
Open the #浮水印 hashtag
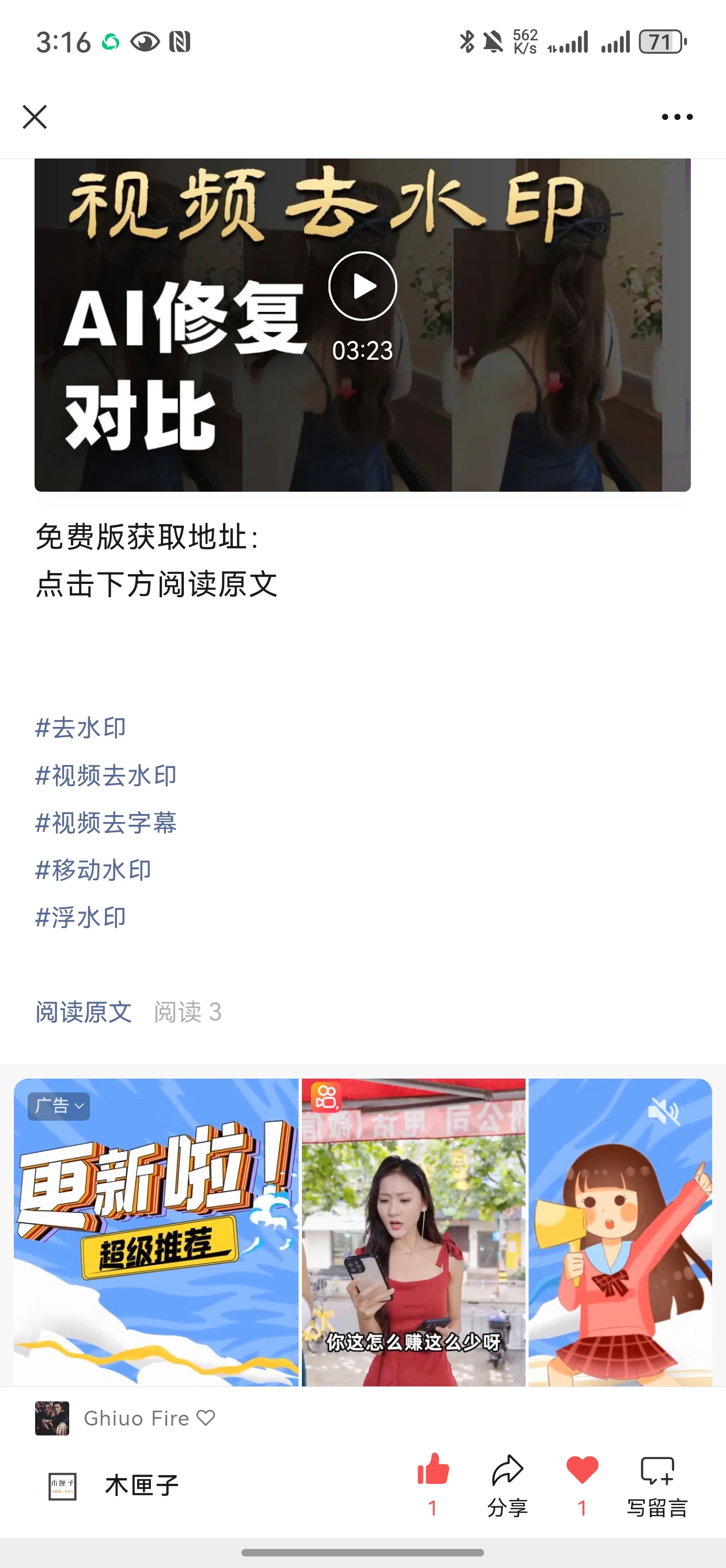pyautogui.click(x=81, y=918)
